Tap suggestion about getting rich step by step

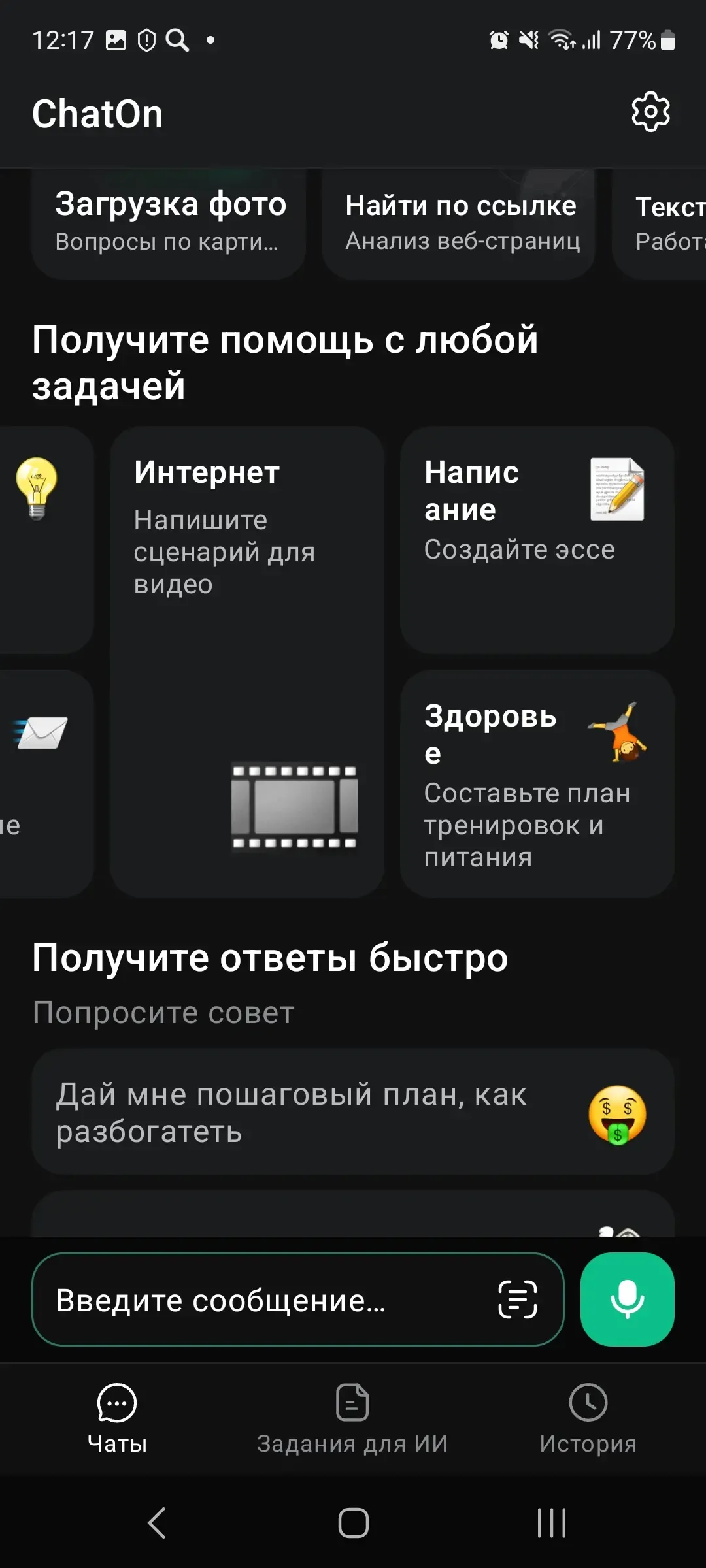(353, 1113)
